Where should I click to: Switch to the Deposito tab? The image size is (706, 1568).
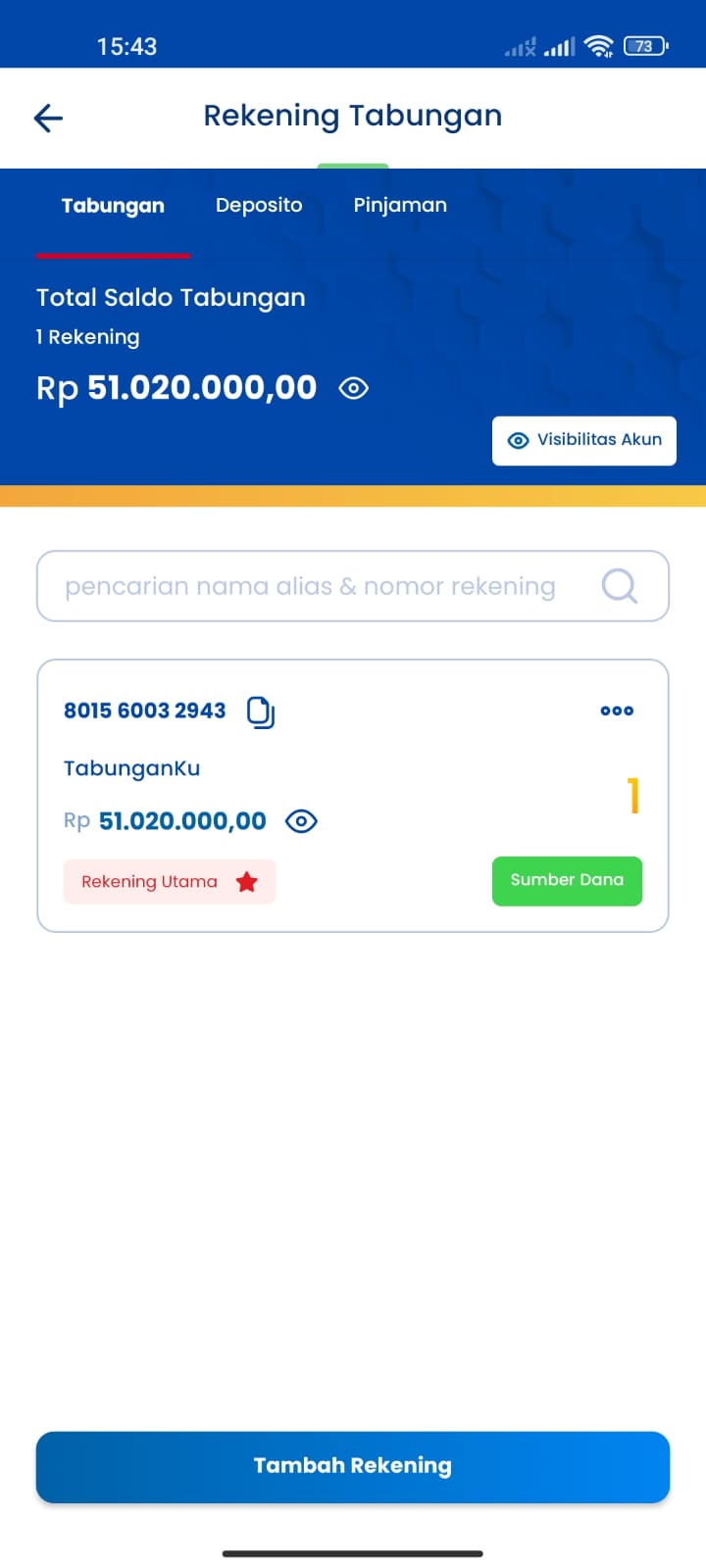pyautogui.click(x=259, y=206)
